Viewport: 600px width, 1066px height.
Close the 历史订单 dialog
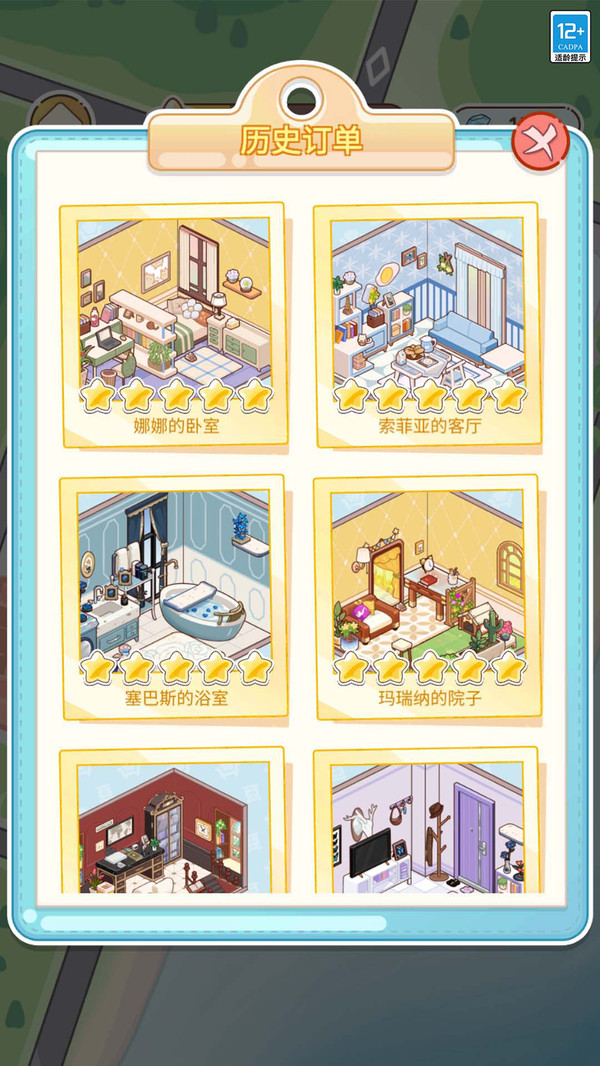tap(540, 142)
